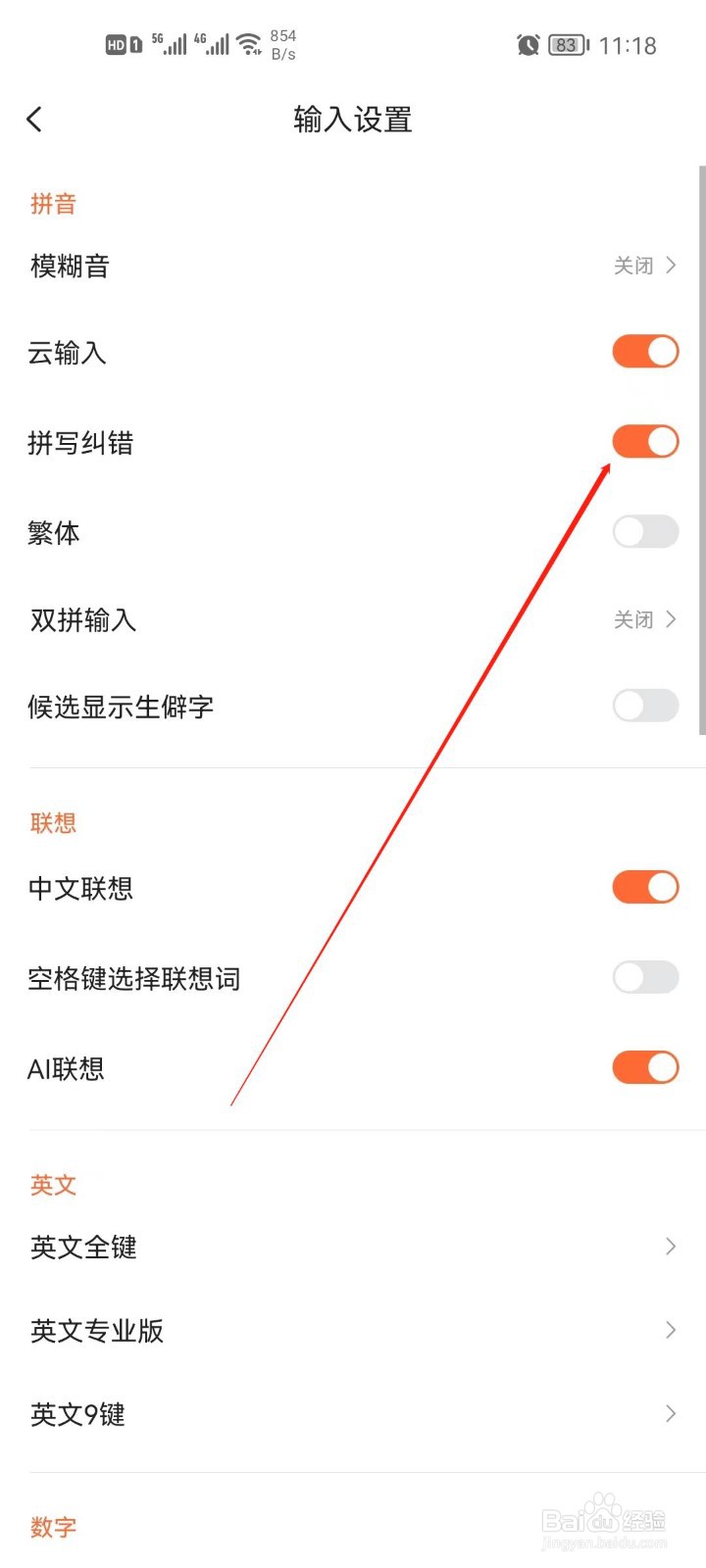Tap the HD call status icon
This screenshot has height=1568, width=706.
tap(113, 44)
